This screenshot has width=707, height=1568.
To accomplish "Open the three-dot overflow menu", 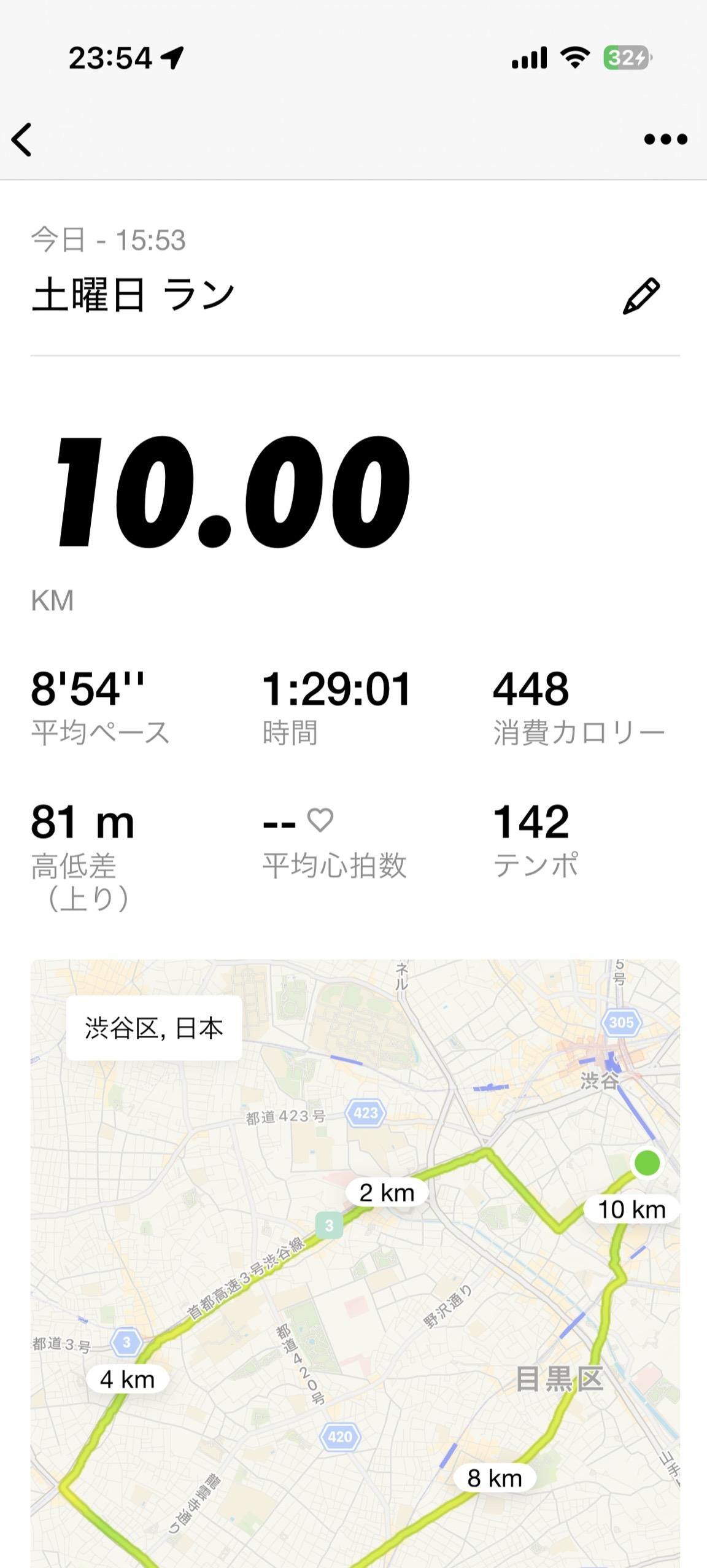I will point(665,139).
